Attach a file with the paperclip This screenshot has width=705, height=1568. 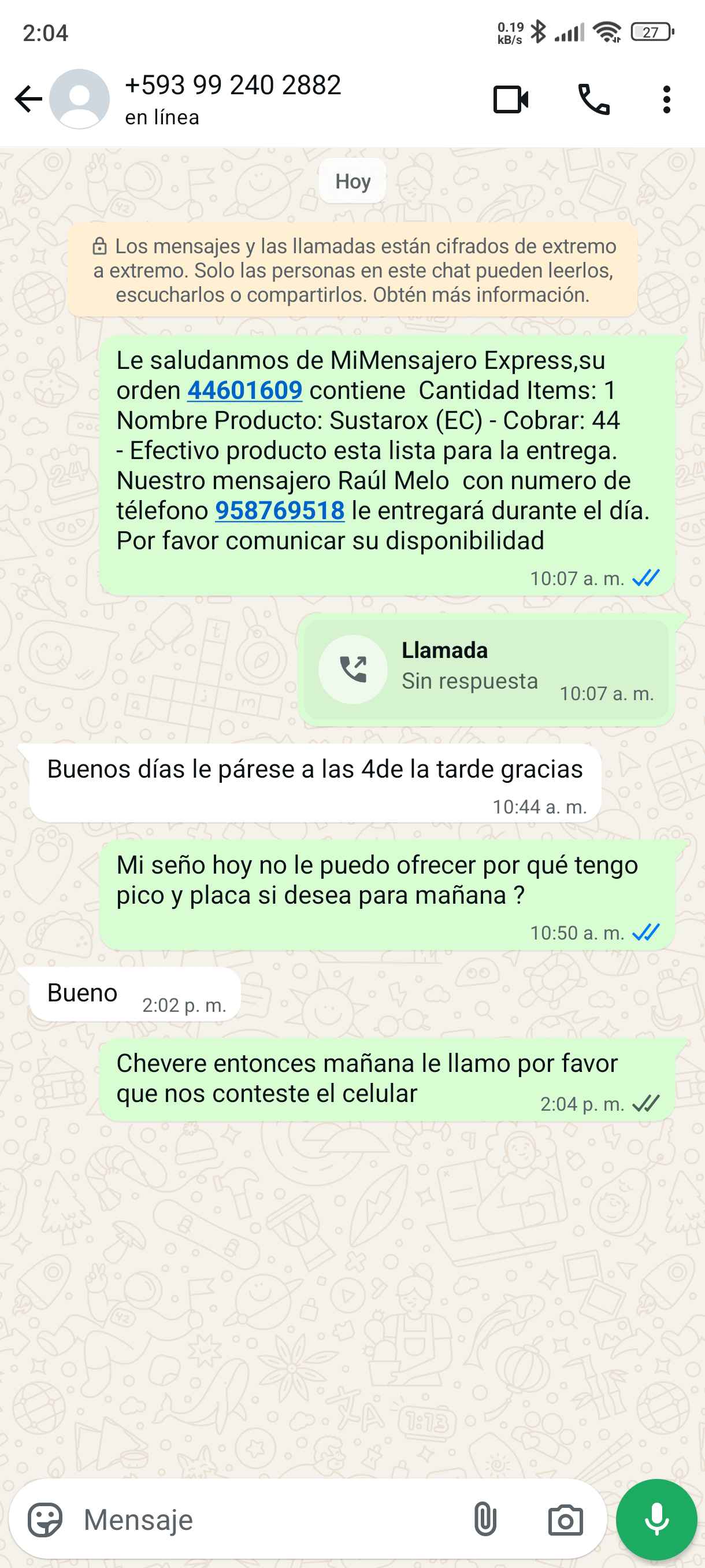tap(485, 1520)
